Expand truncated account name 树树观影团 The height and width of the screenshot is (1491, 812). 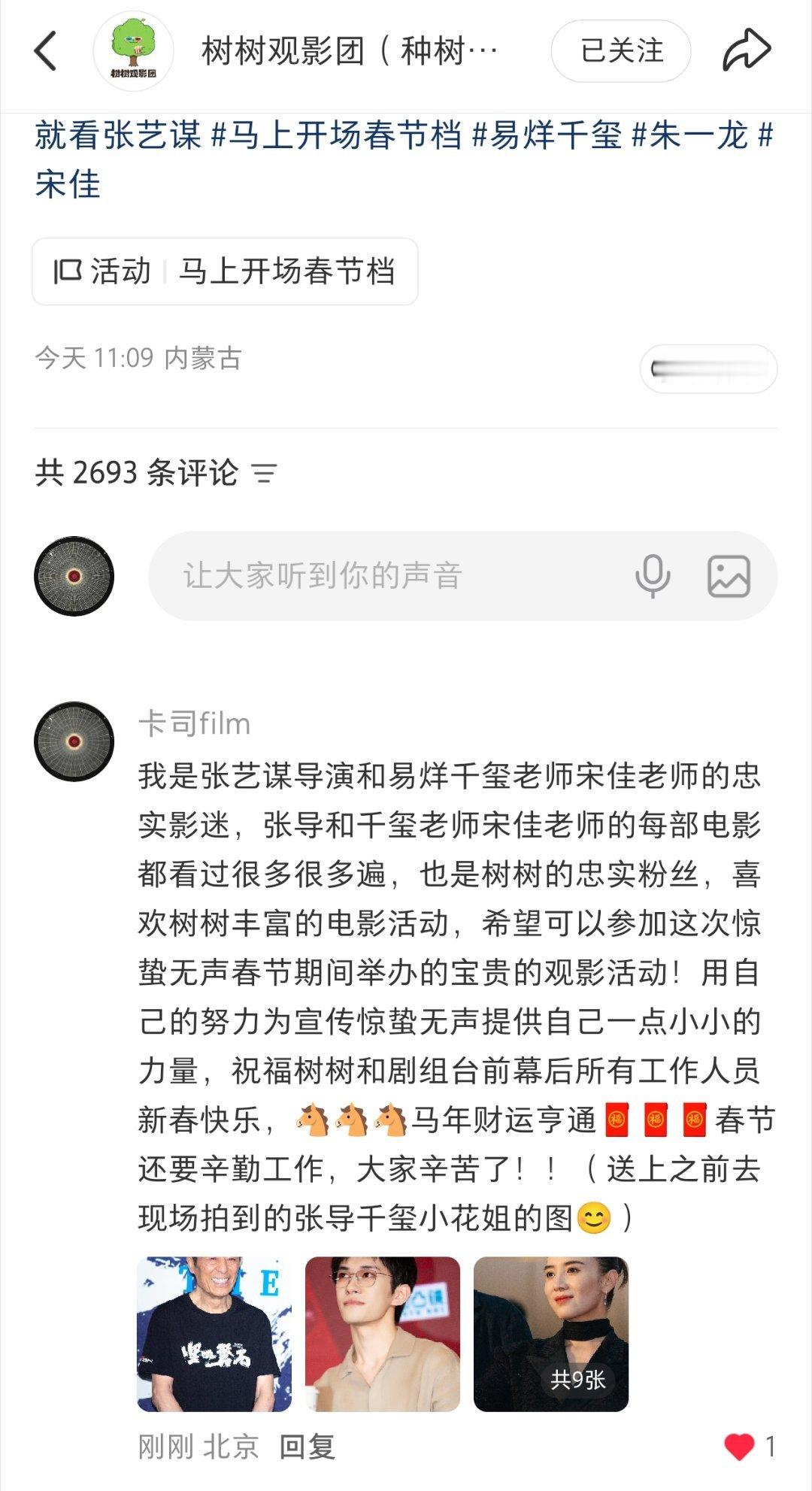click(346, 50)
